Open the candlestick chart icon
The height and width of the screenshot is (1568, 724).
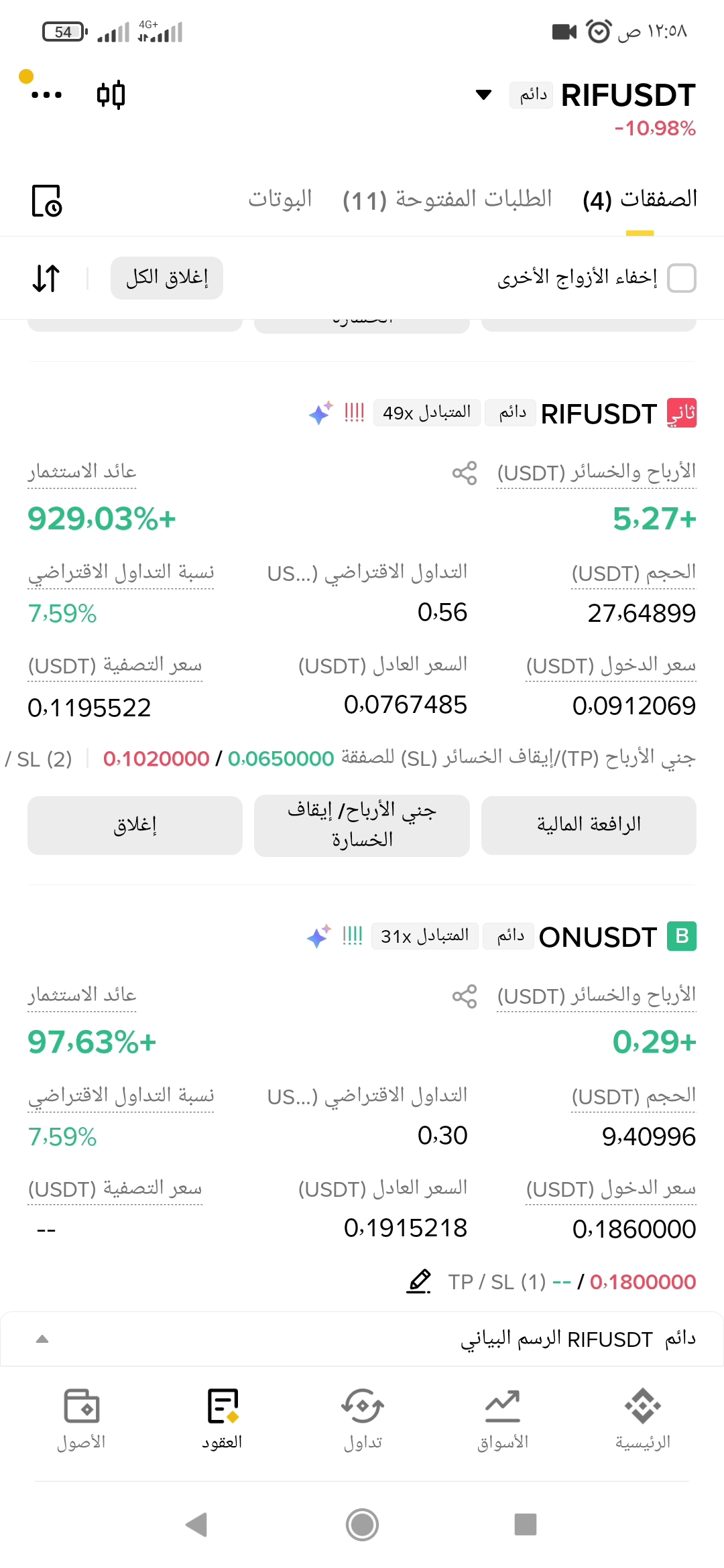tap(111, 94)
